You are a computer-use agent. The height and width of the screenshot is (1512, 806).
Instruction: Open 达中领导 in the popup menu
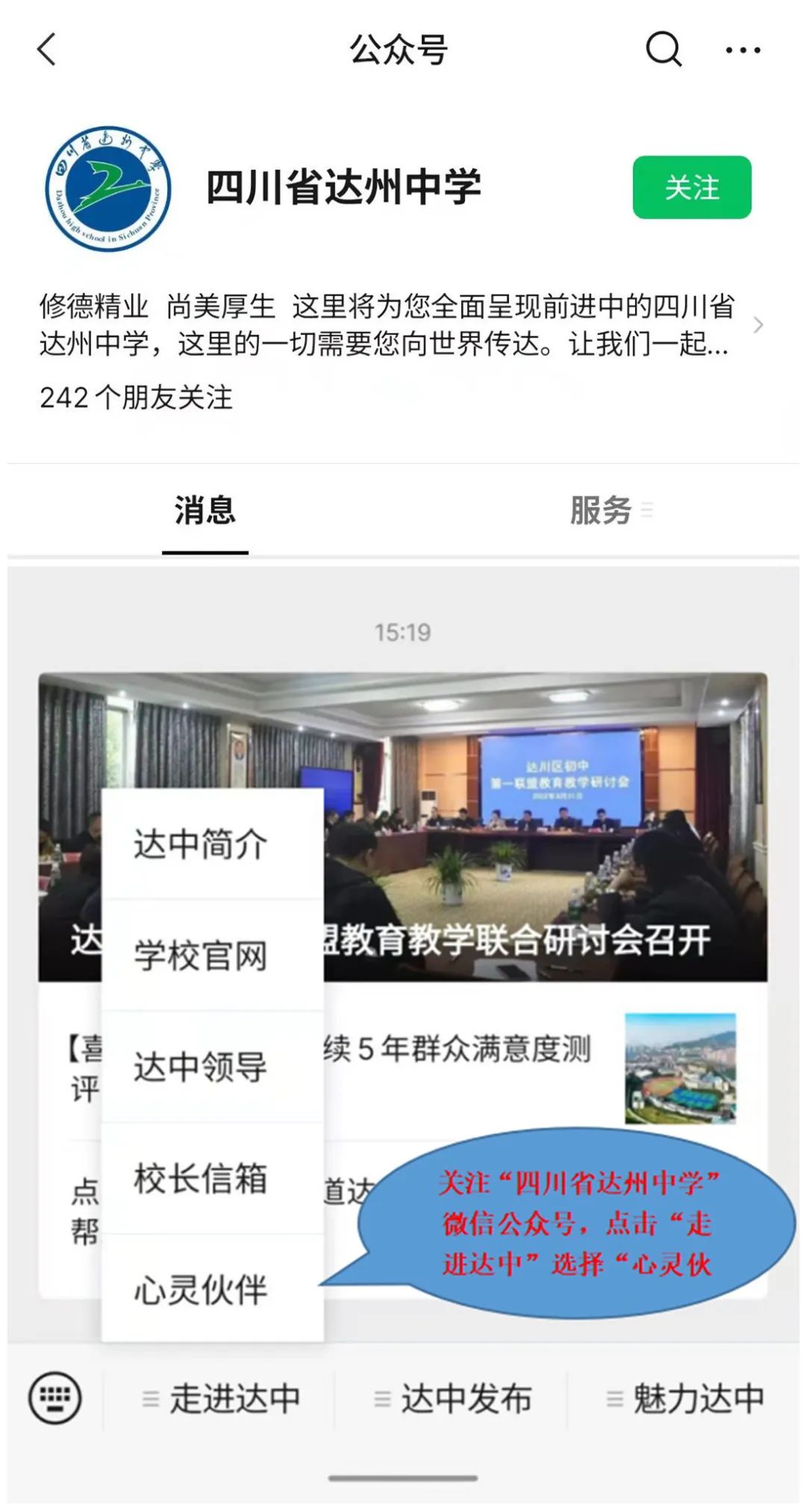click(213, 1067)
